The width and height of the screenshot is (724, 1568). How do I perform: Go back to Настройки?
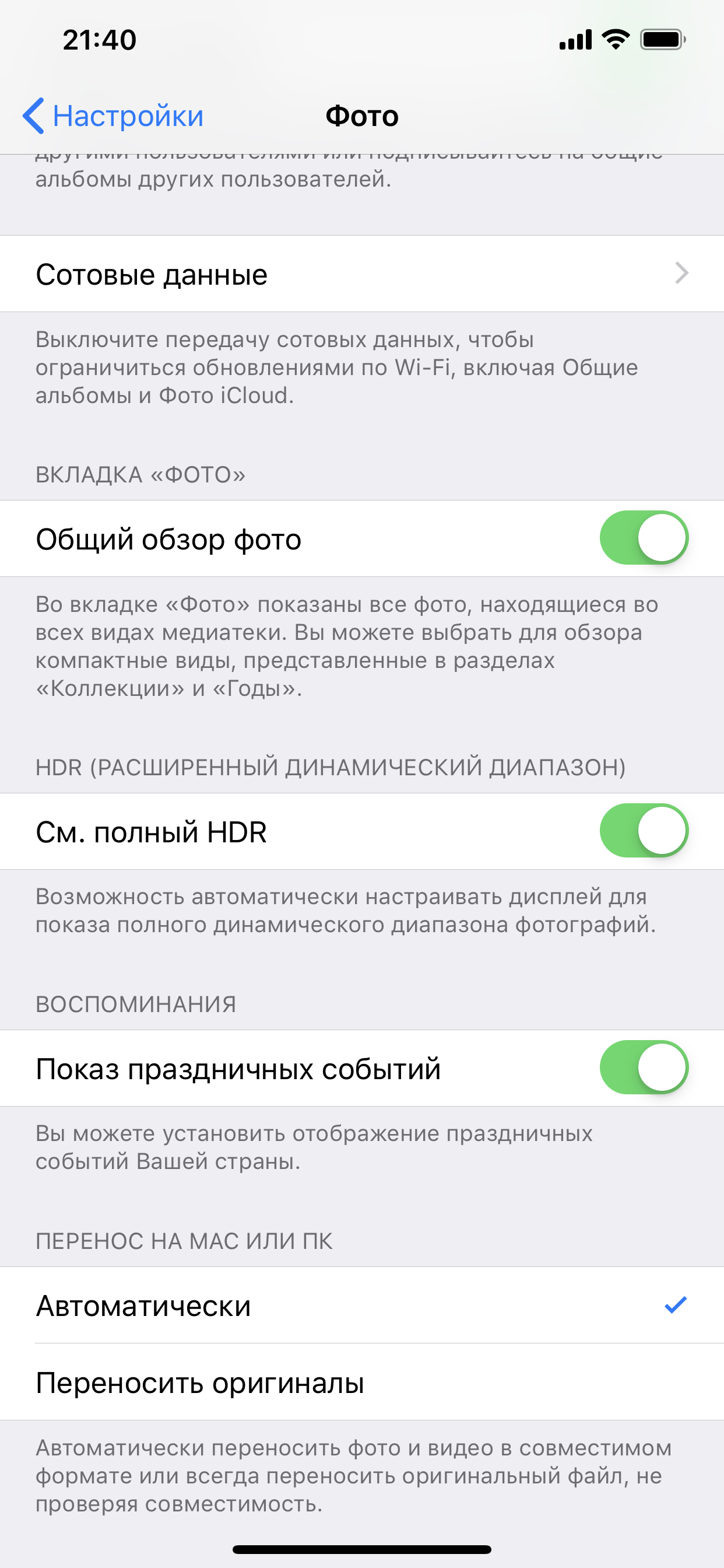(x=113, y=116)
